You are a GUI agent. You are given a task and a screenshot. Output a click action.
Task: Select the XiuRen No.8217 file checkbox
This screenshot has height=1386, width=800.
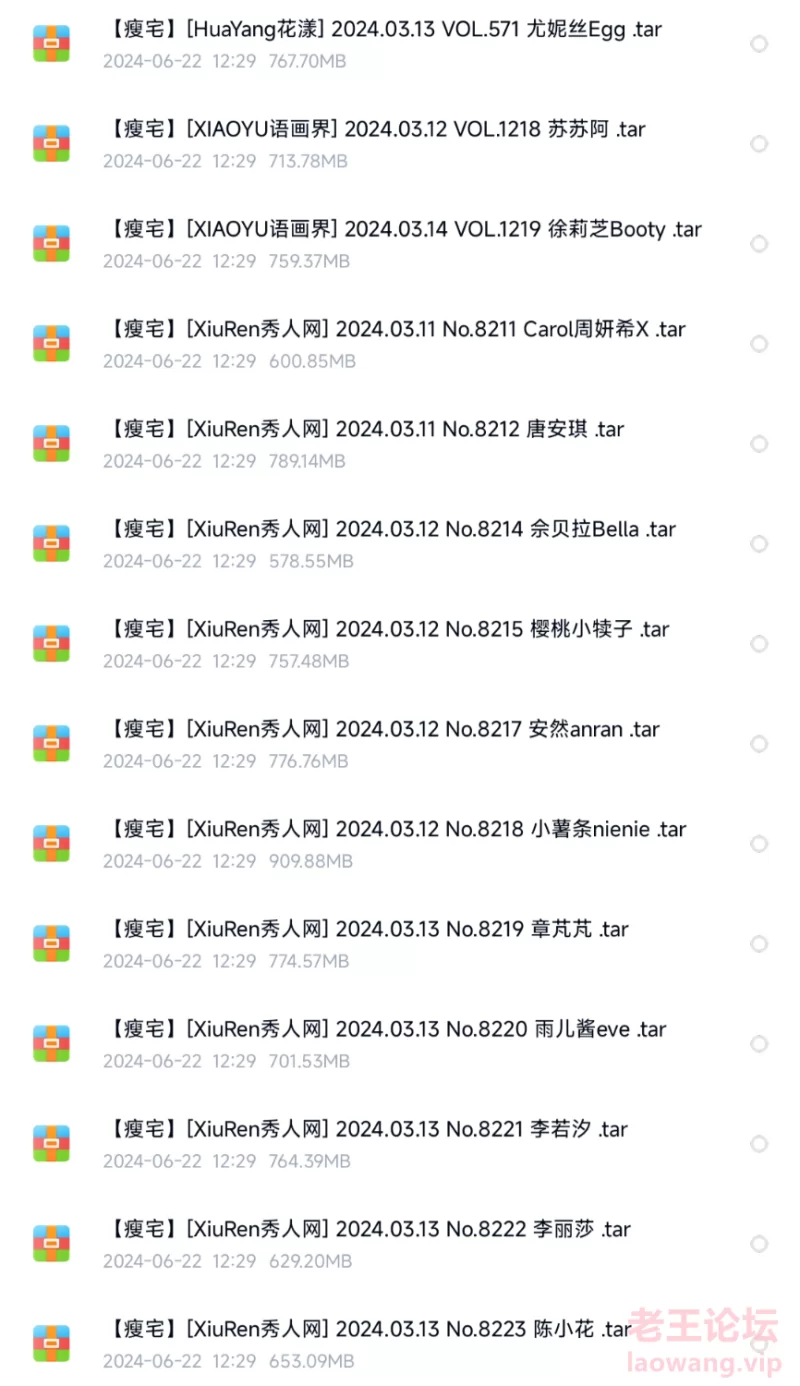759,744
